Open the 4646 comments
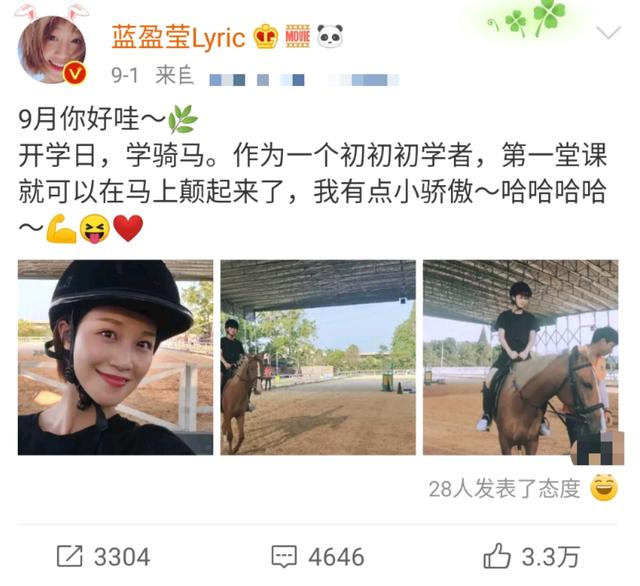This screenshot has height=586, width=640. pyautogui.click(x=318, y=555)
